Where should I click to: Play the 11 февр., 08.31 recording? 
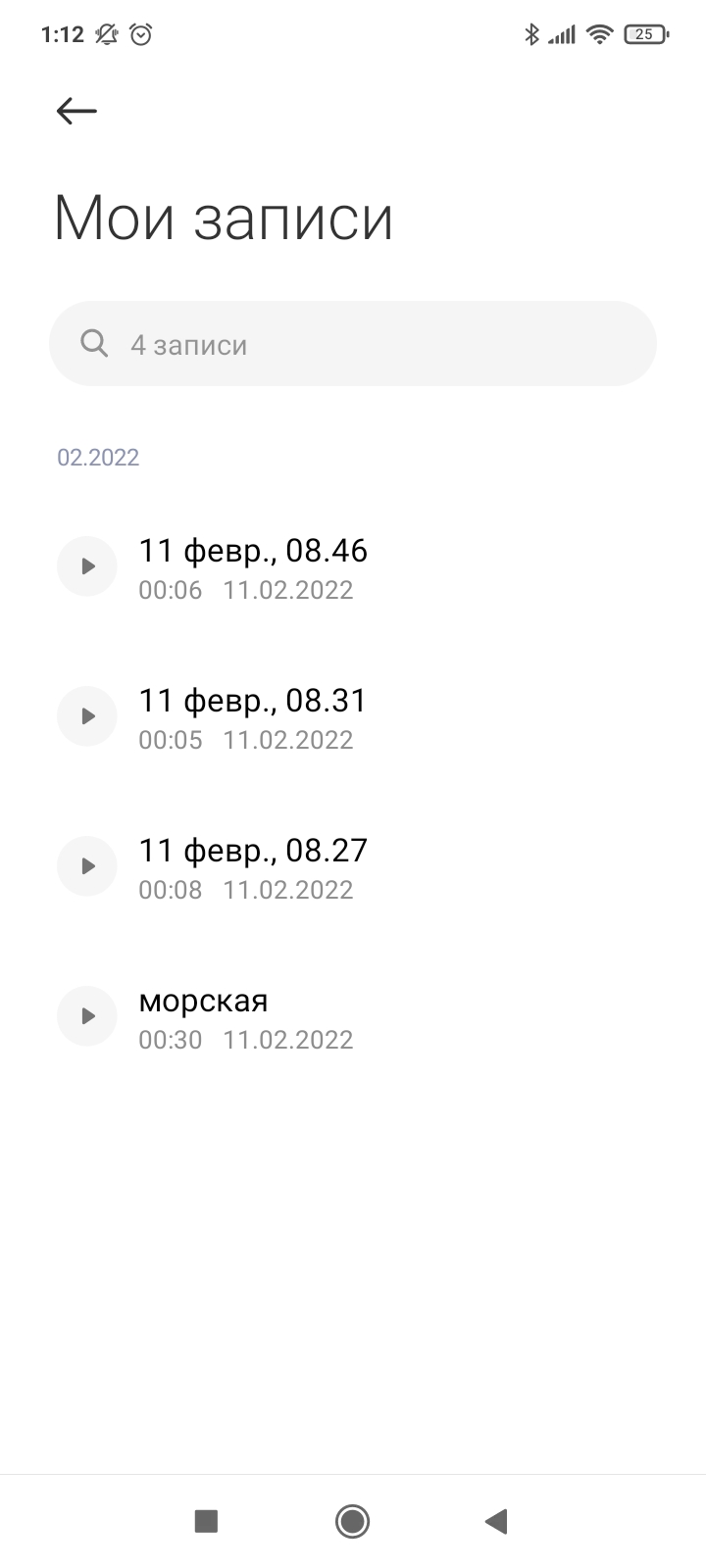click(87, 716)
